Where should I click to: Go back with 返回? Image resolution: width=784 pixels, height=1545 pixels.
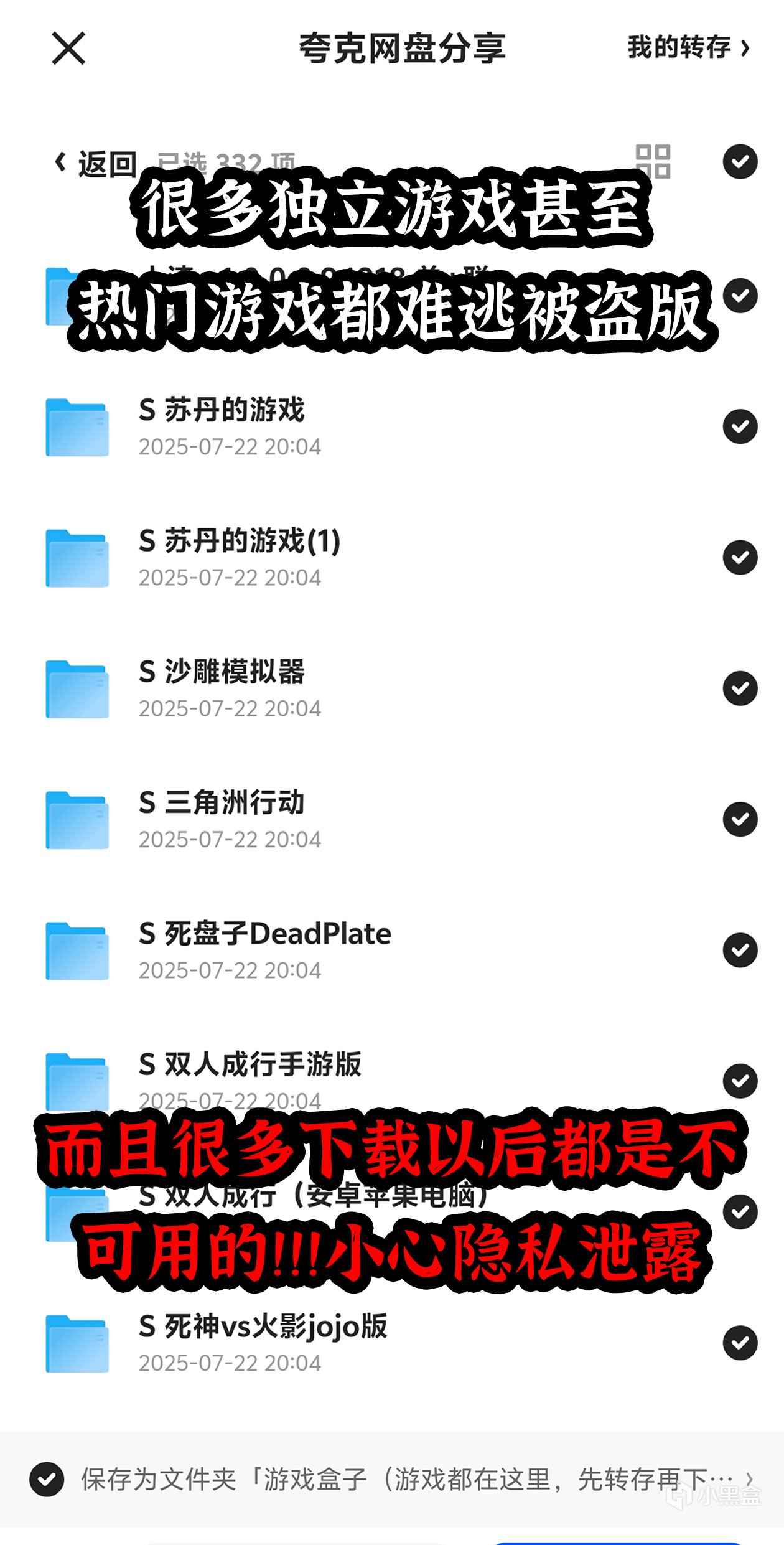[x=96, y=164]
